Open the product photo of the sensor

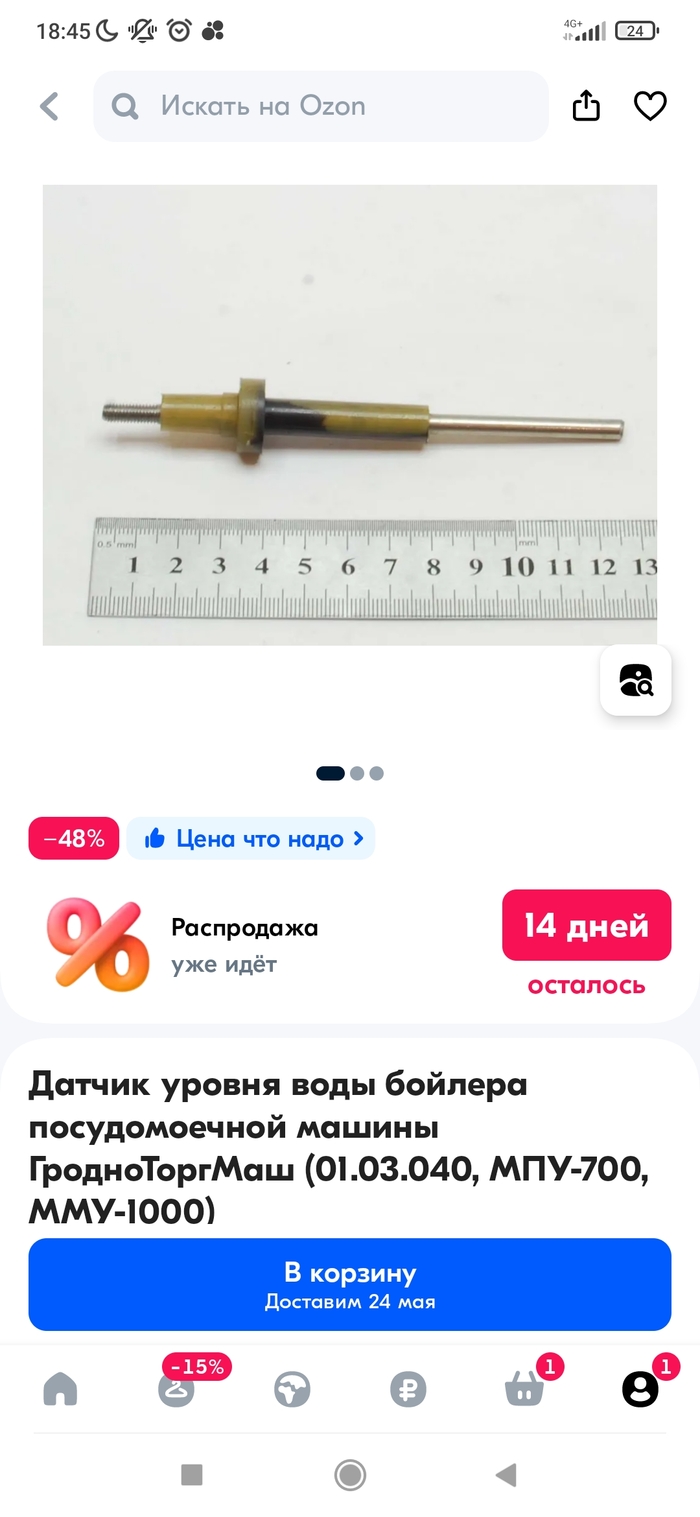pos(349,414)
